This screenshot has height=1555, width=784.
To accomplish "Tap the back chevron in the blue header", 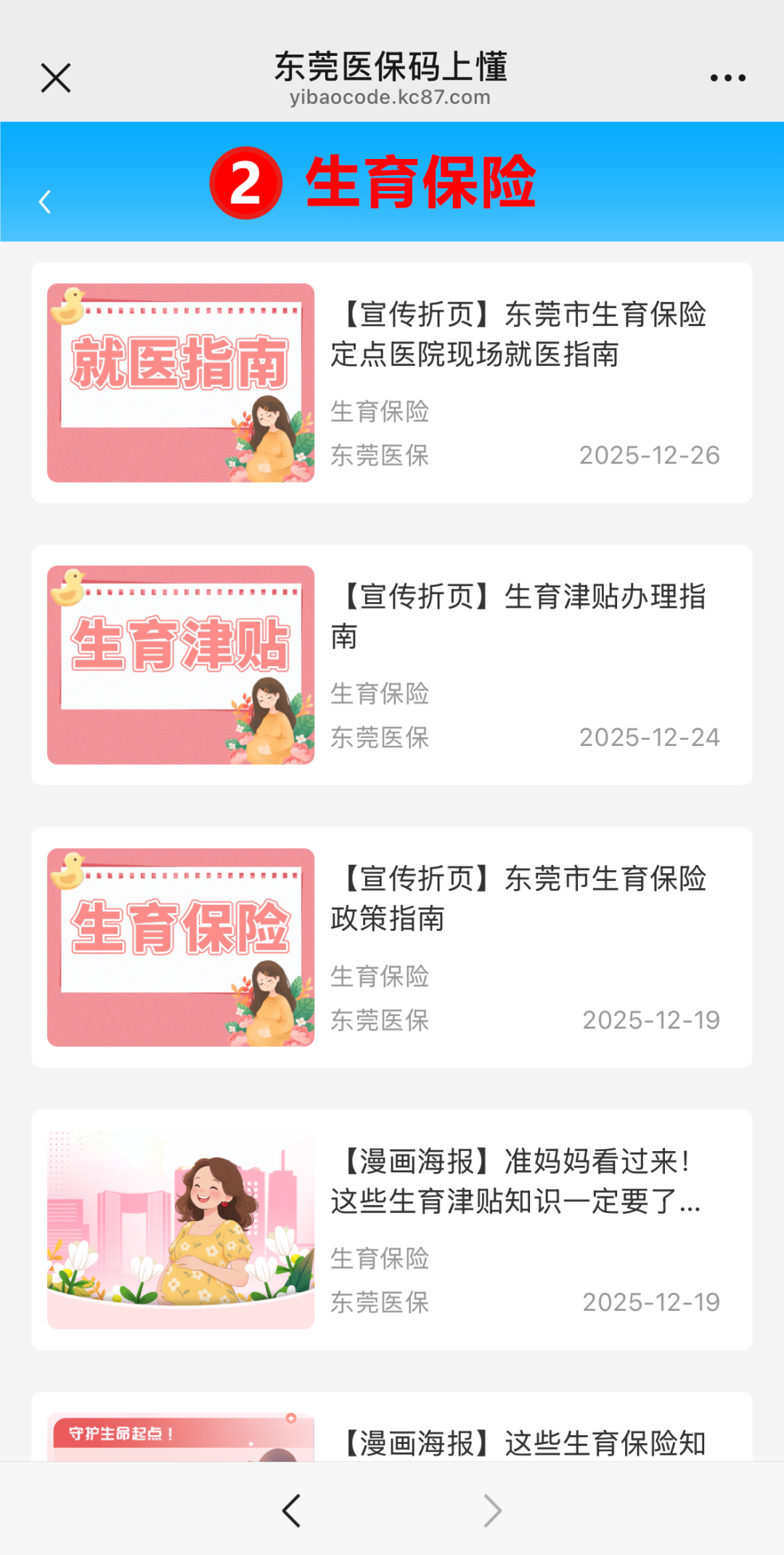I will 46,201.
